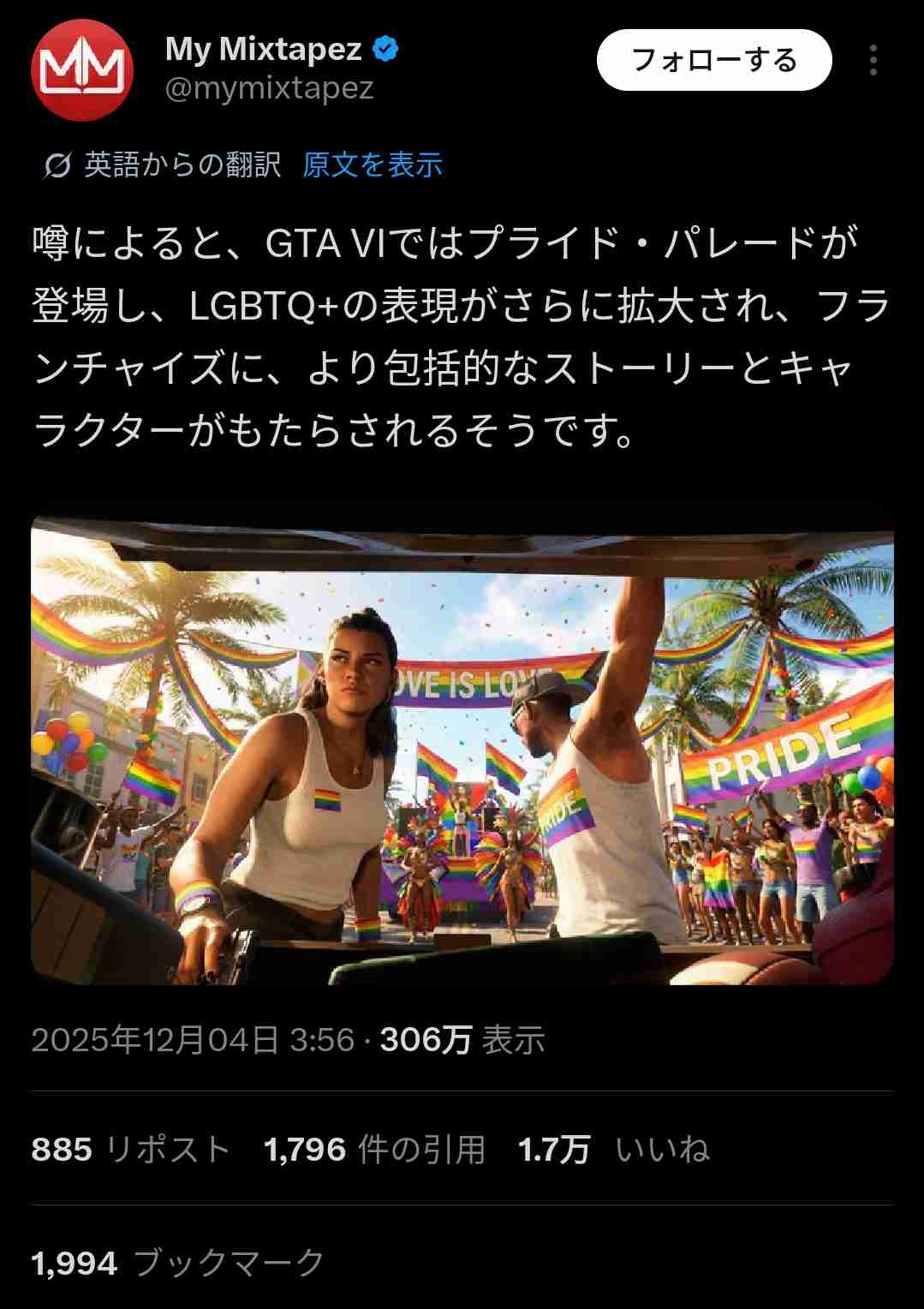Tap the フォローする follow button
The width and height of the screenshot is (924, 1309).
(x=713, y=60)
